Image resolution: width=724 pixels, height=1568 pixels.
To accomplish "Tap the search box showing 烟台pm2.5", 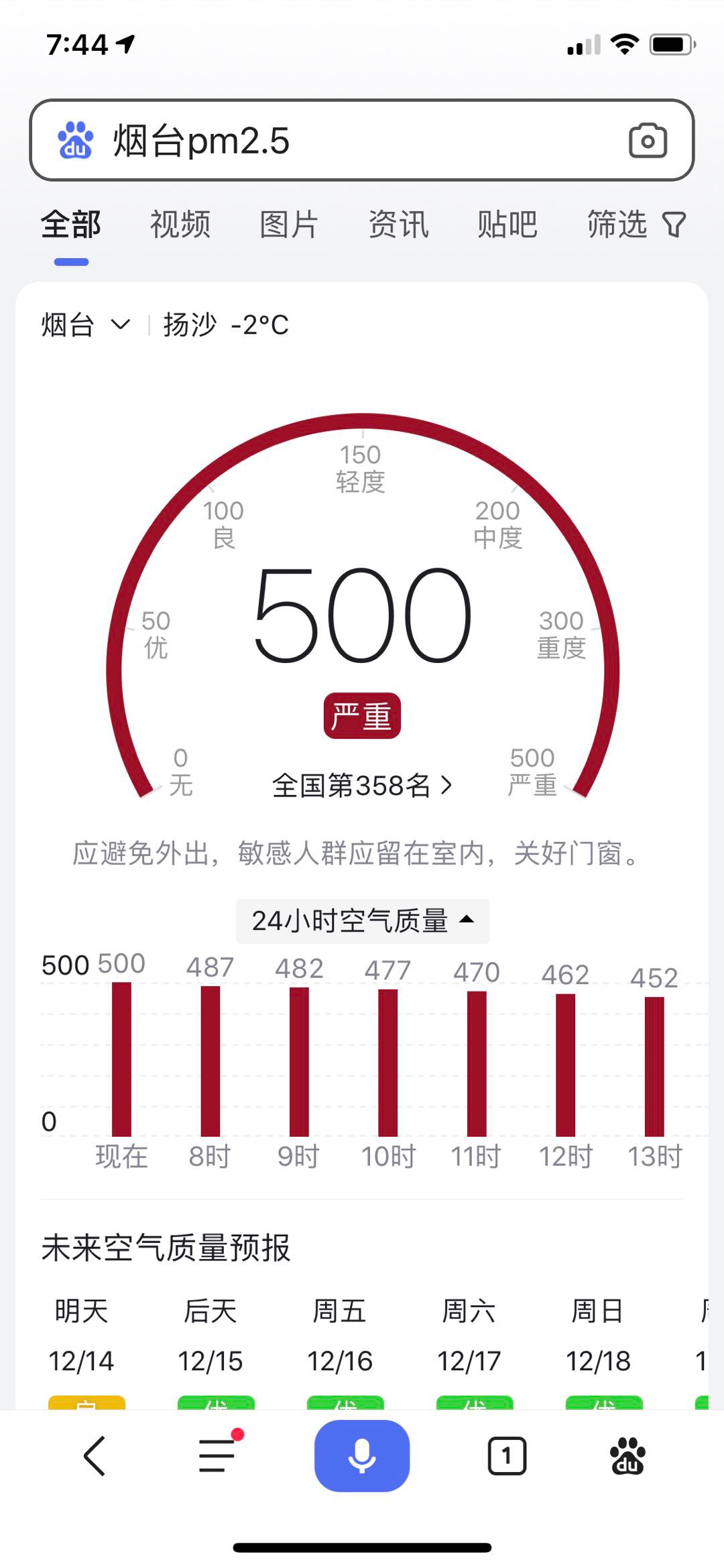I will [362, 140].
